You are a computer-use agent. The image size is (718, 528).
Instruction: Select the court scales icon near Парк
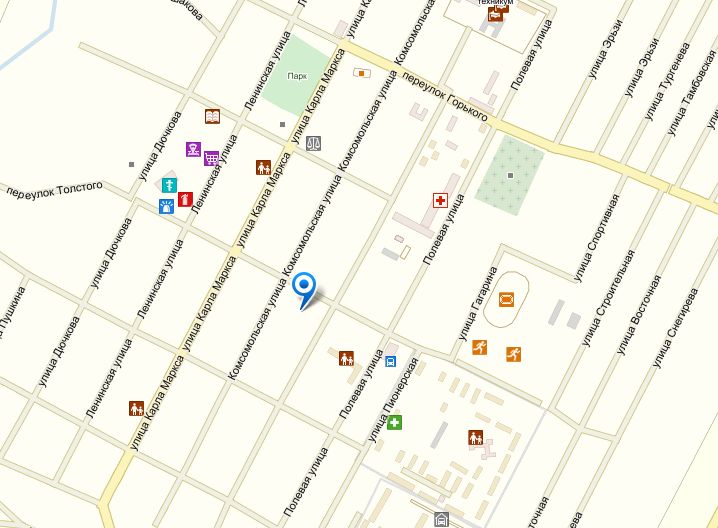coord(314,142)
